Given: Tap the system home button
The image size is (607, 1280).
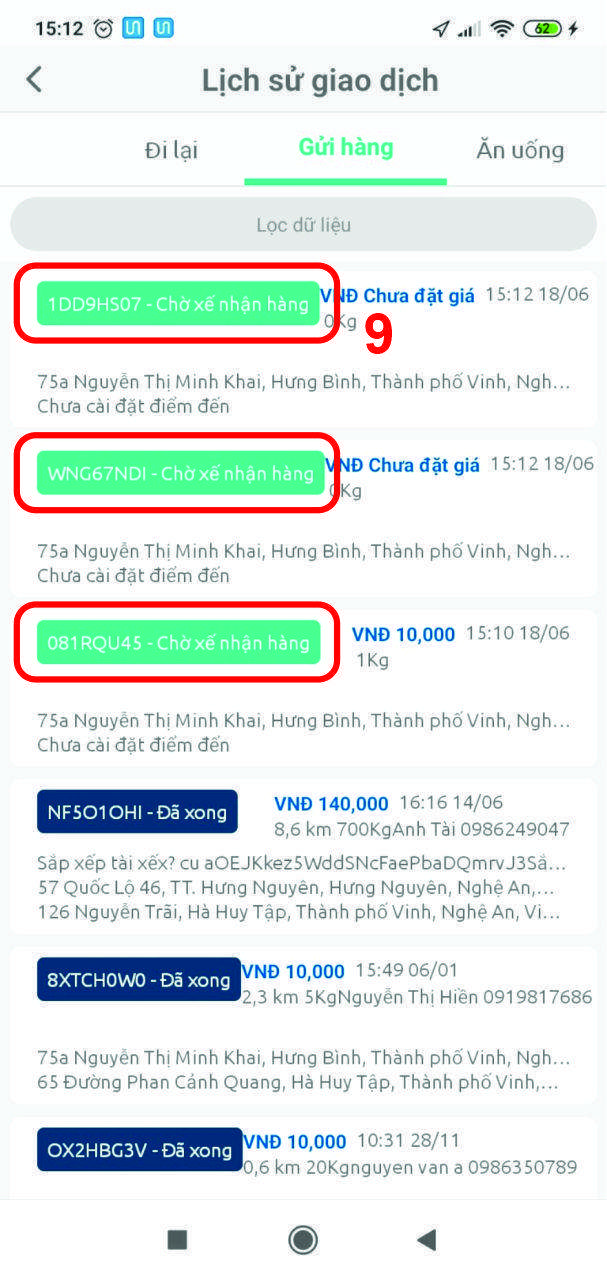Looking at the screenshot, I should coord(303,1240).
